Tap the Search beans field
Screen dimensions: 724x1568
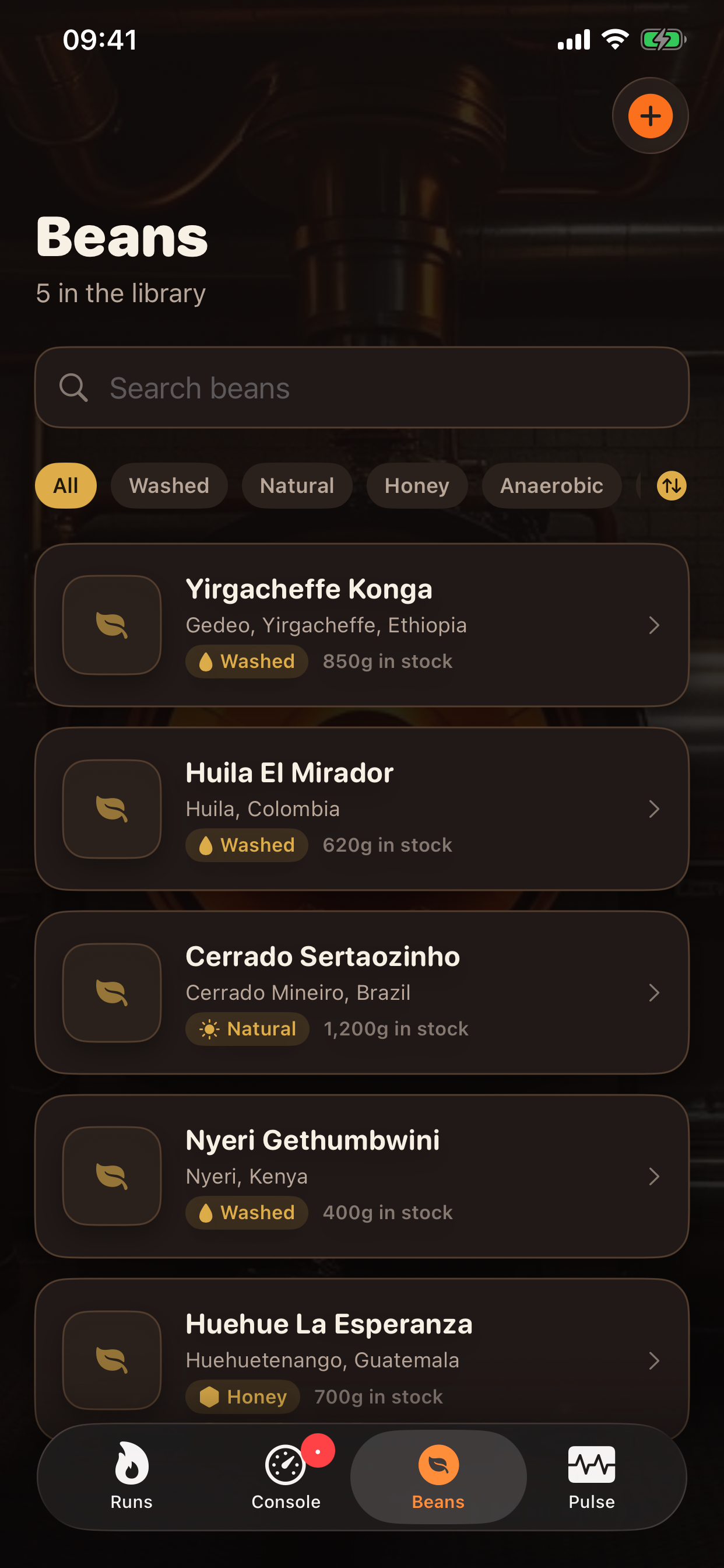coord(362,388)
